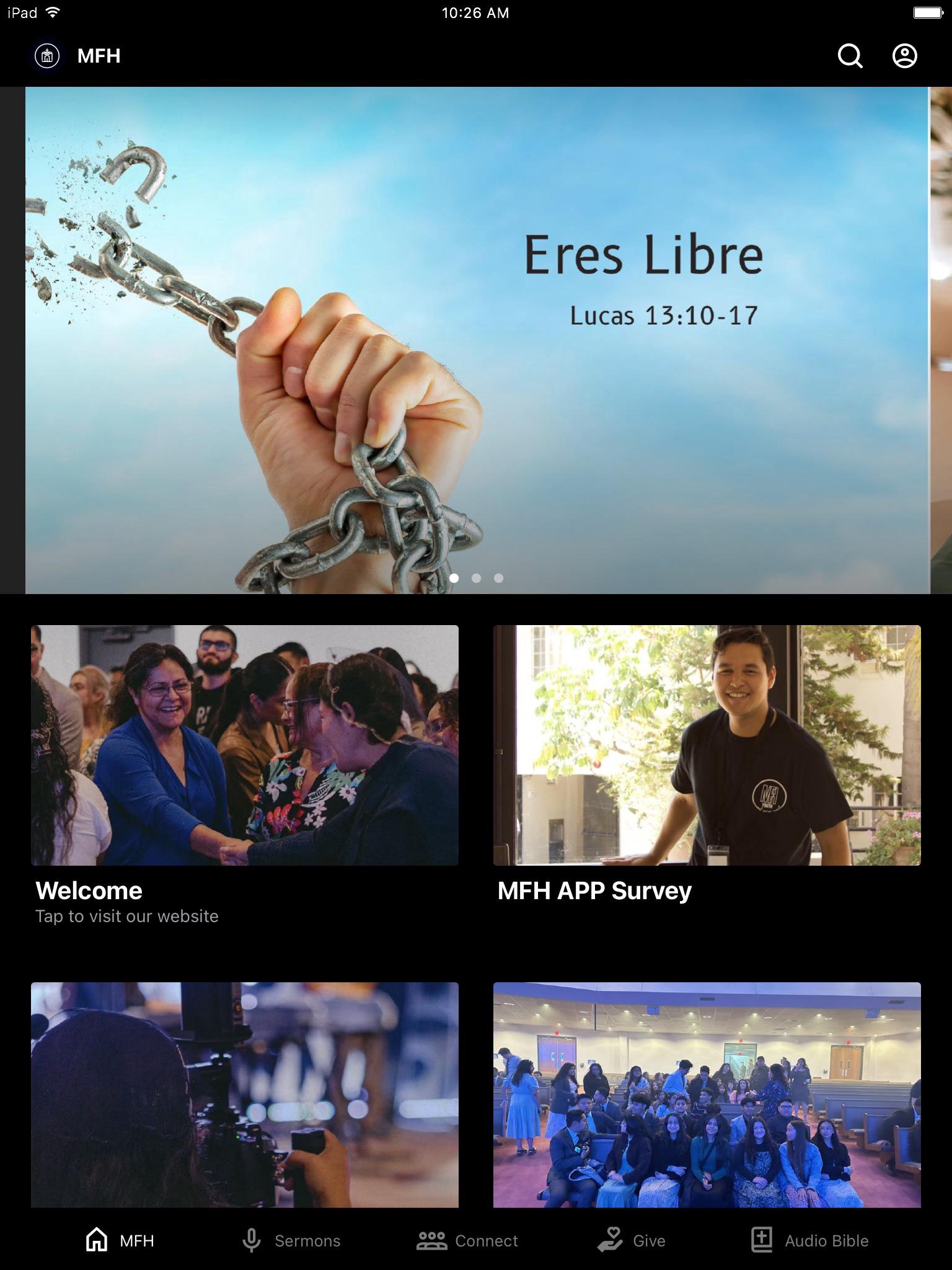Open the search icon
Viewport: 952px width, 1270px height.
coord(850,56)
